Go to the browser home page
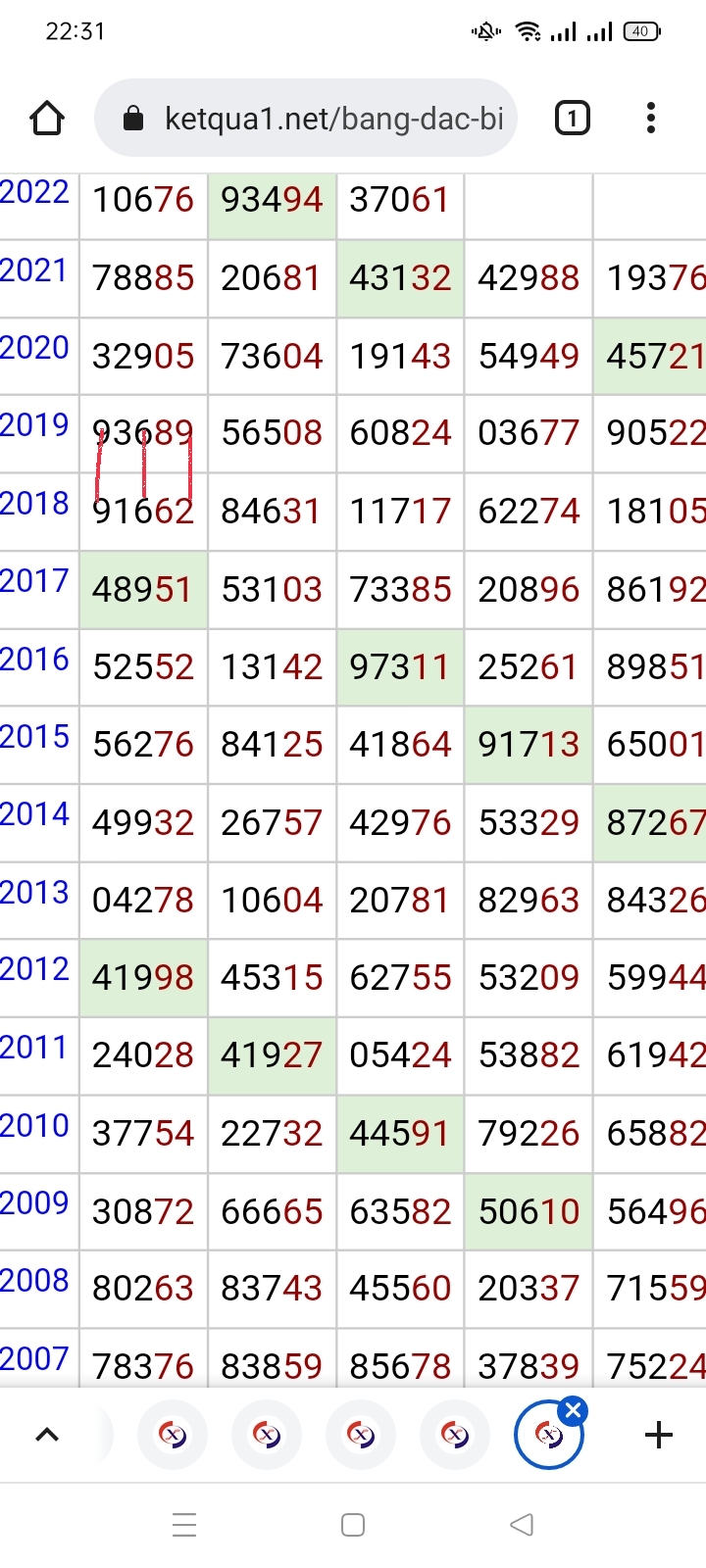The image size is (706, 1568). [47, 119]
